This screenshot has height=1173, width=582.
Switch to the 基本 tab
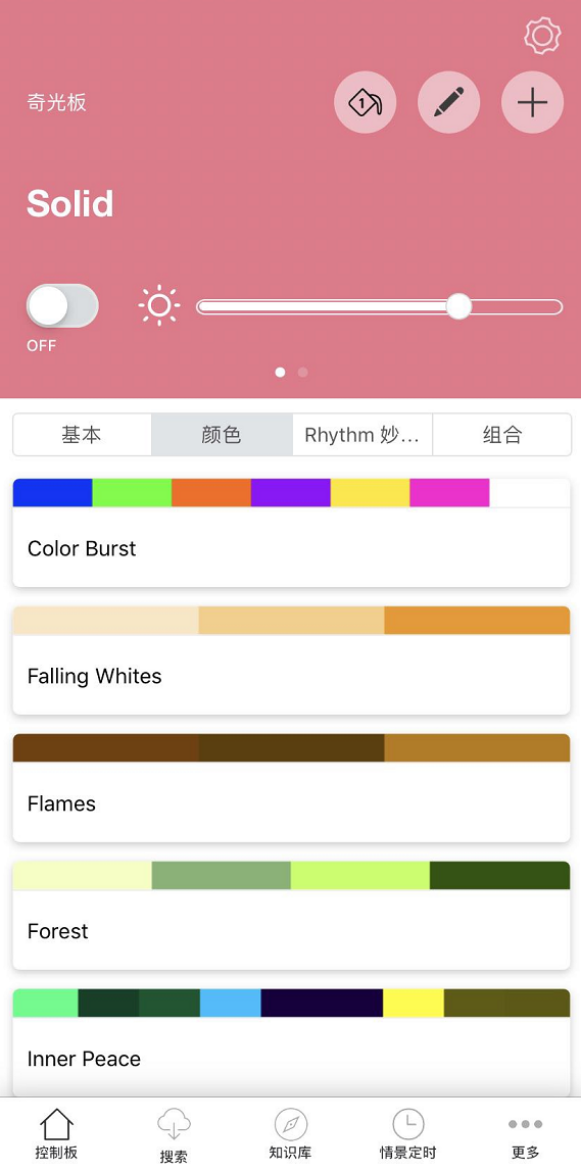click(x=82, y=435)
